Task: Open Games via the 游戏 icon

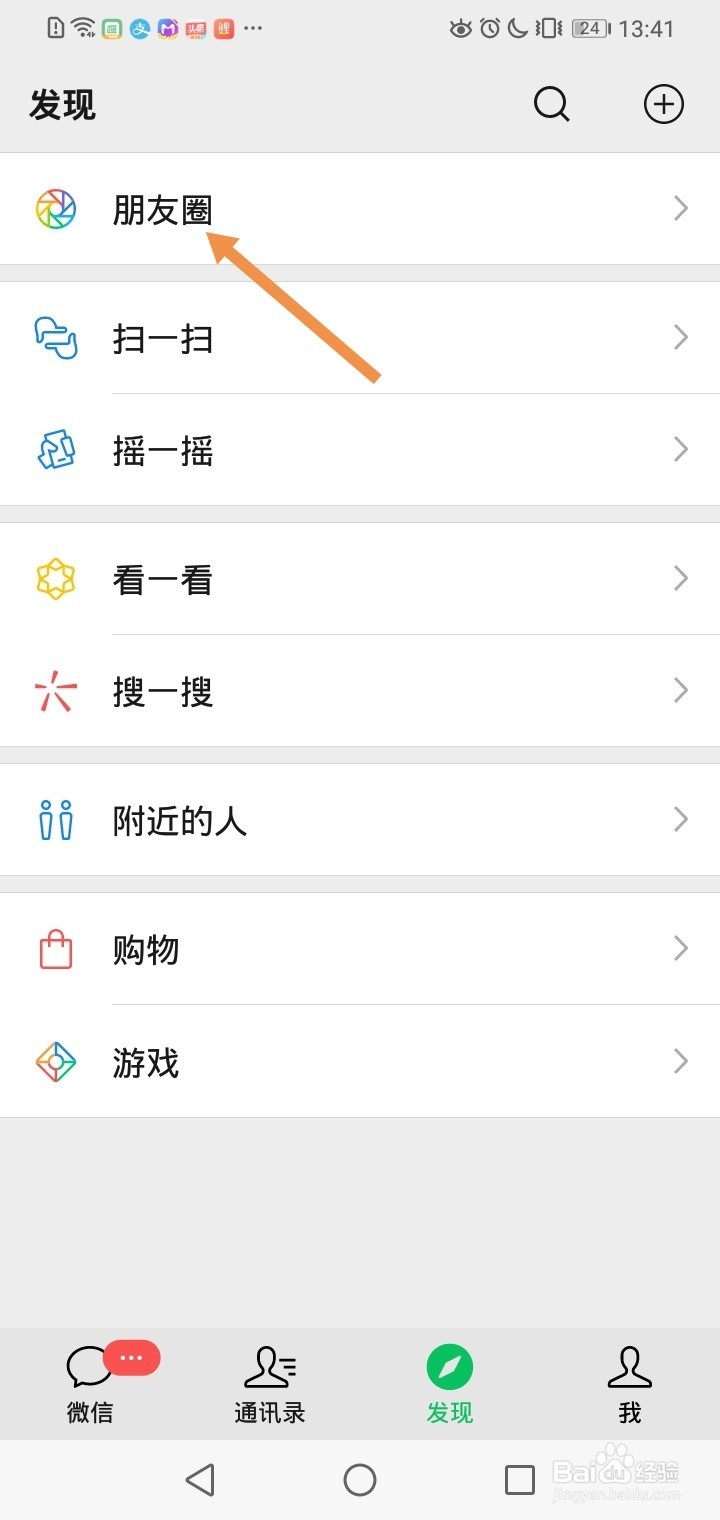Action: (55, 1062)
